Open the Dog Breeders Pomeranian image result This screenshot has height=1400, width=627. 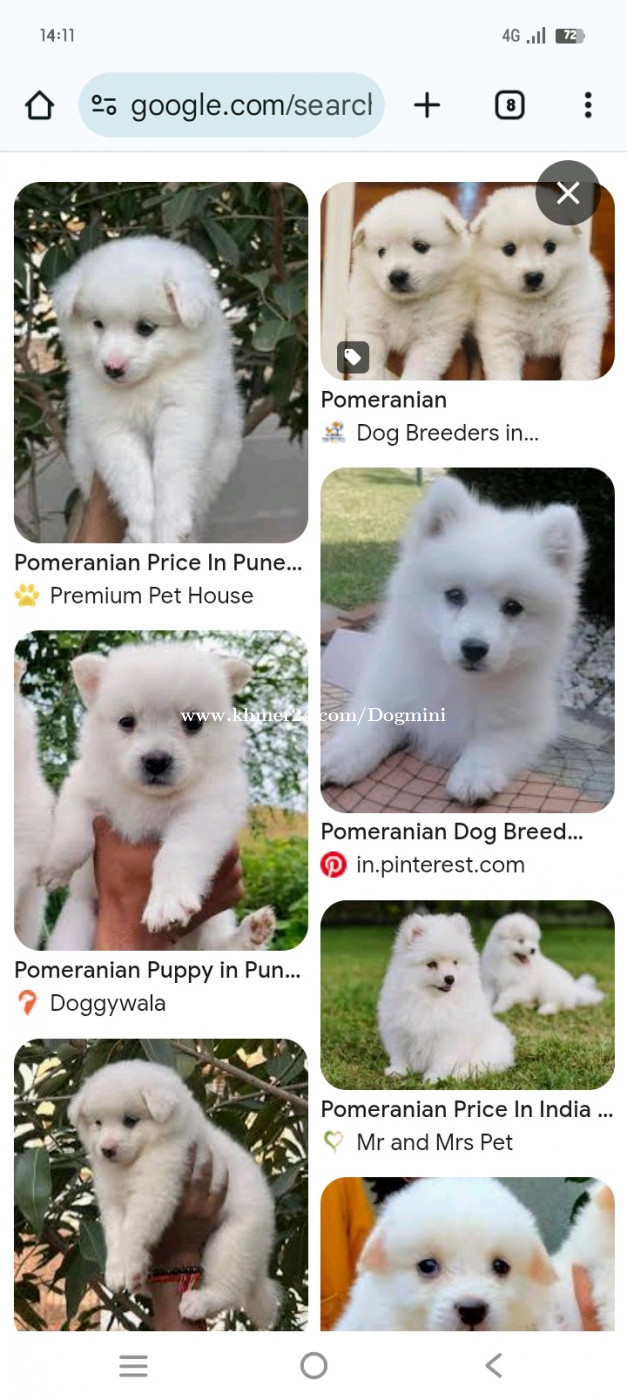point(467,281)
